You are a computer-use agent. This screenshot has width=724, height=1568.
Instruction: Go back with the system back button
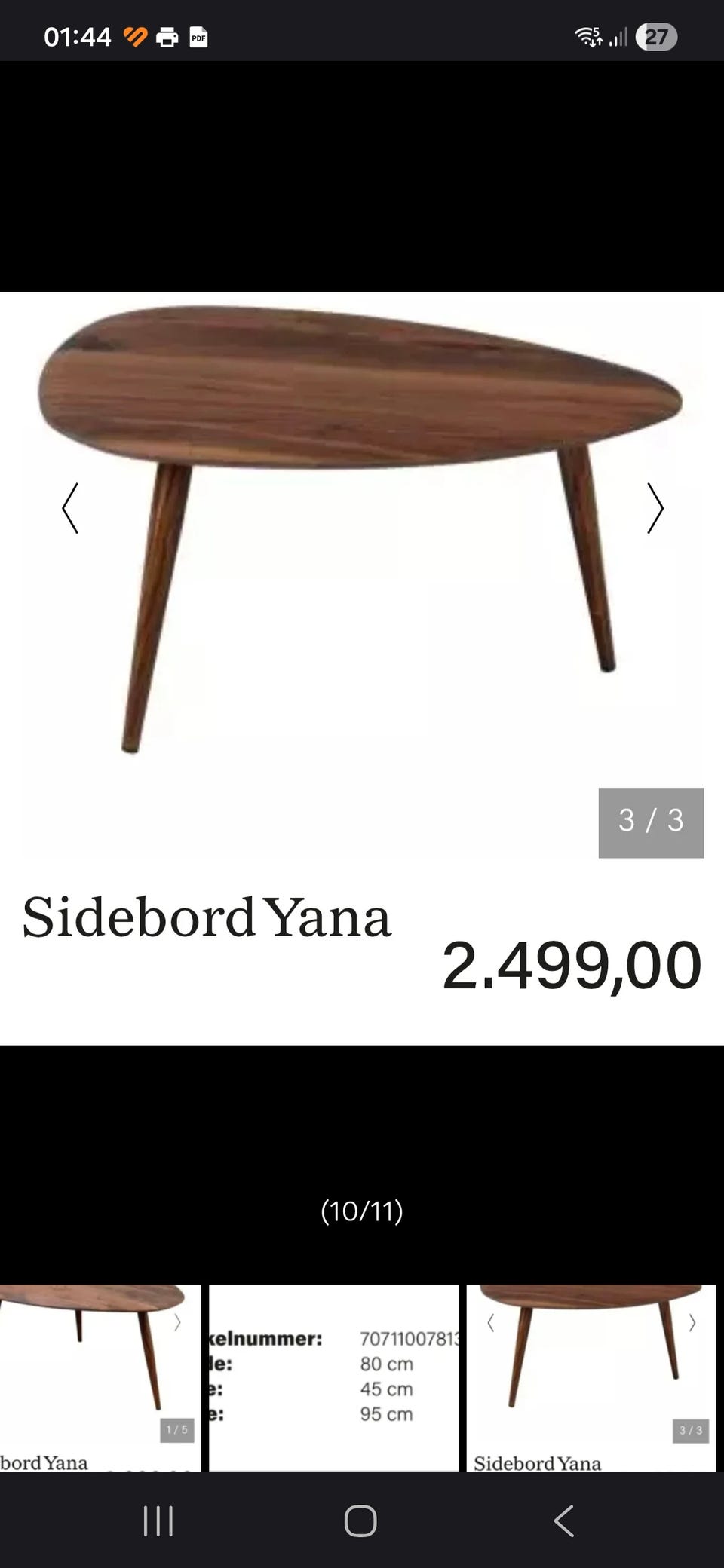pyautogui.click(x=563, y=1521)
